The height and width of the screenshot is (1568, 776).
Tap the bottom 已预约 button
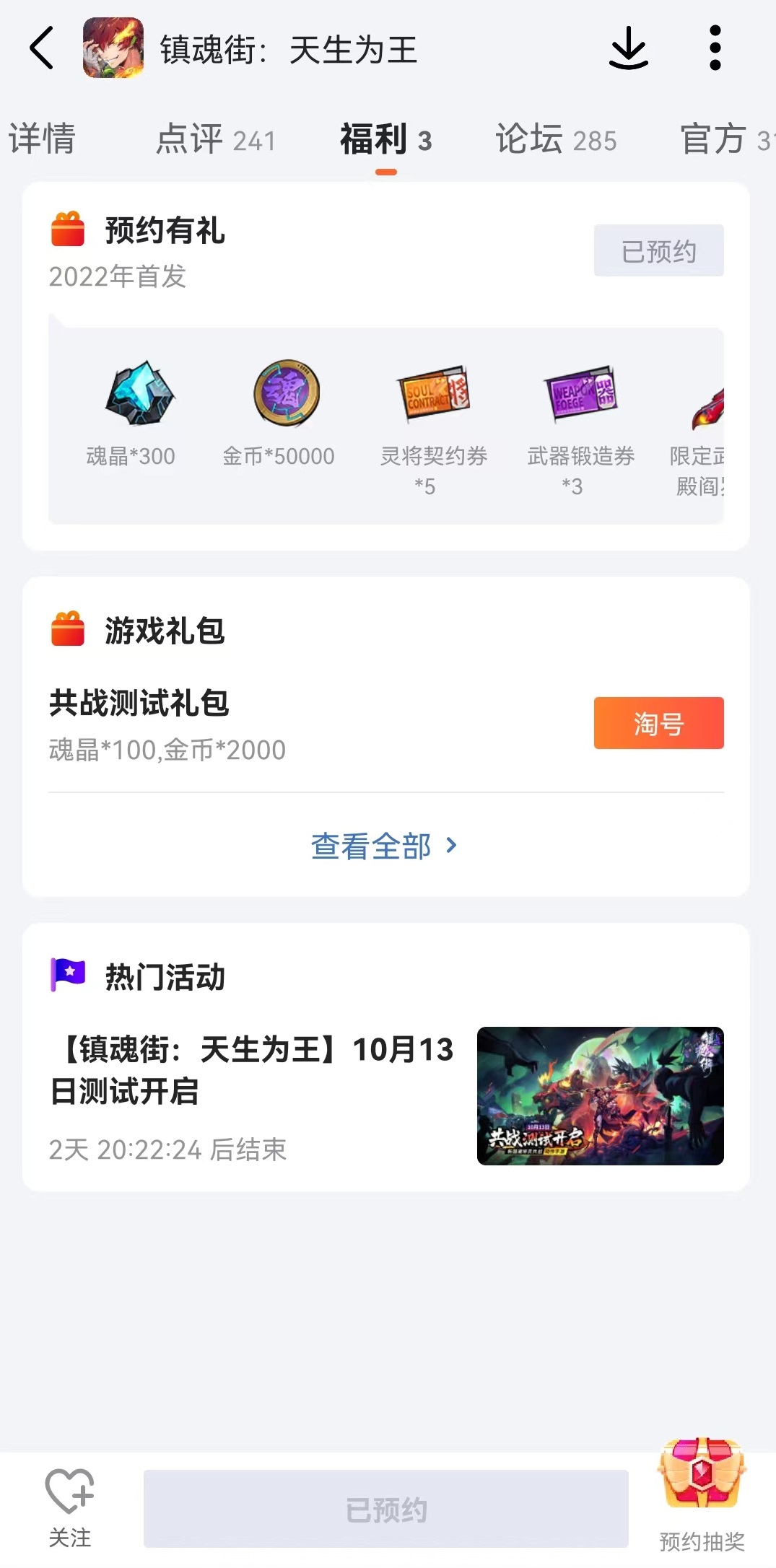385,1509
